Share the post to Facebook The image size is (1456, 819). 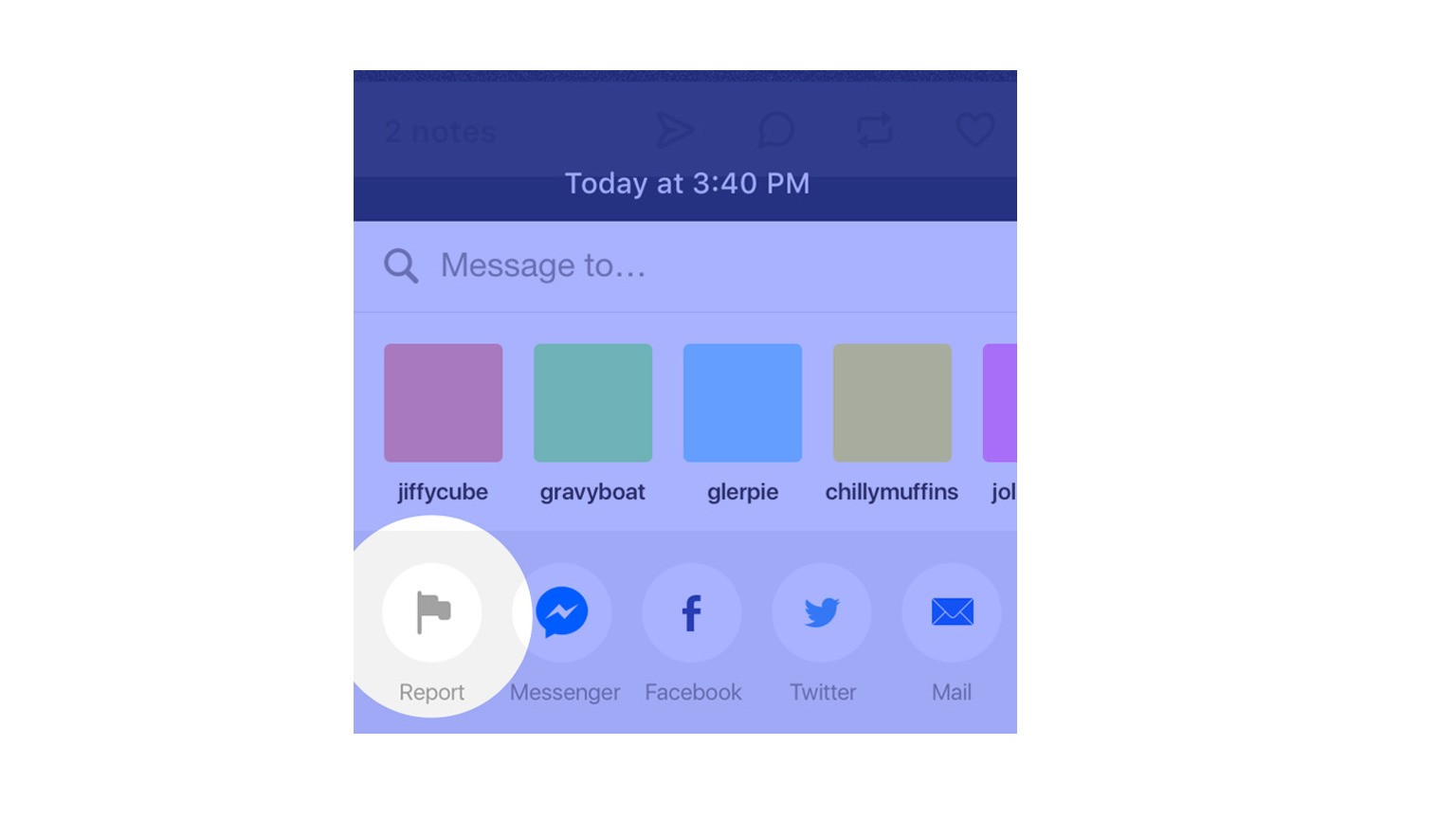[692, 612]
